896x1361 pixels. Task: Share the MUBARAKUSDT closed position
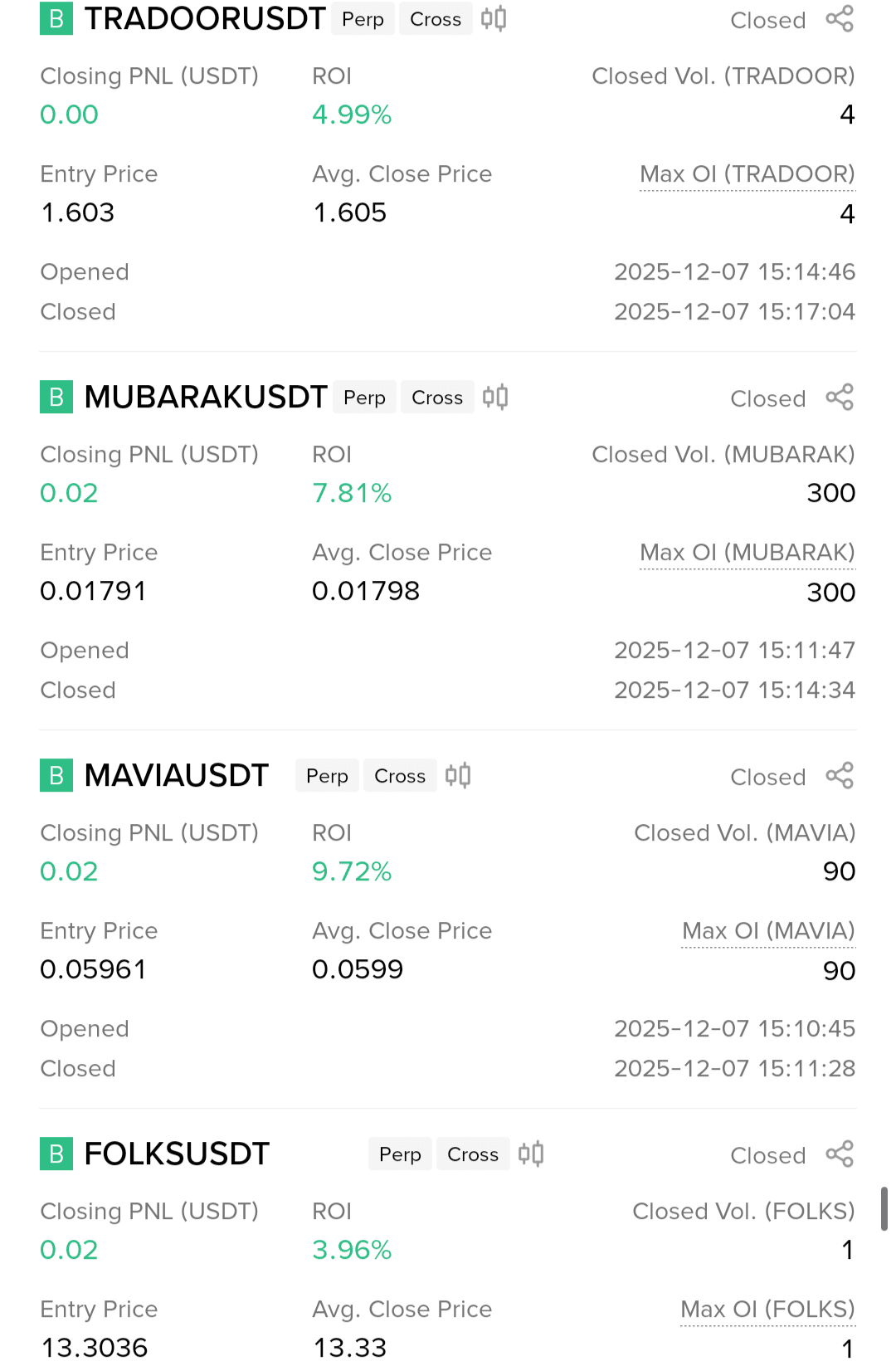pyautogui.click(x=840, y=398)
